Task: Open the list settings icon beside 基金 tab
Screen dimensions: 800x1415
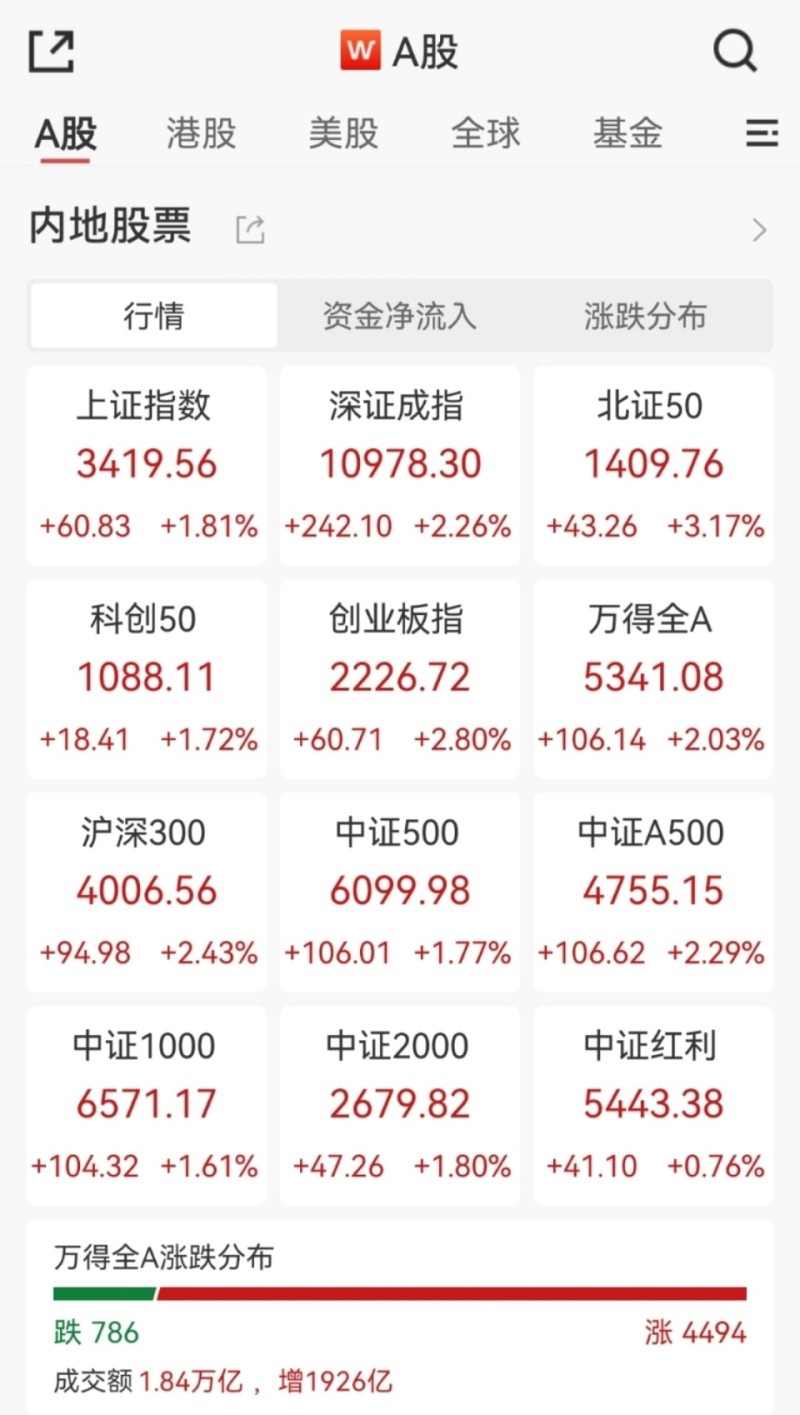Action: (x=762, y=133)
